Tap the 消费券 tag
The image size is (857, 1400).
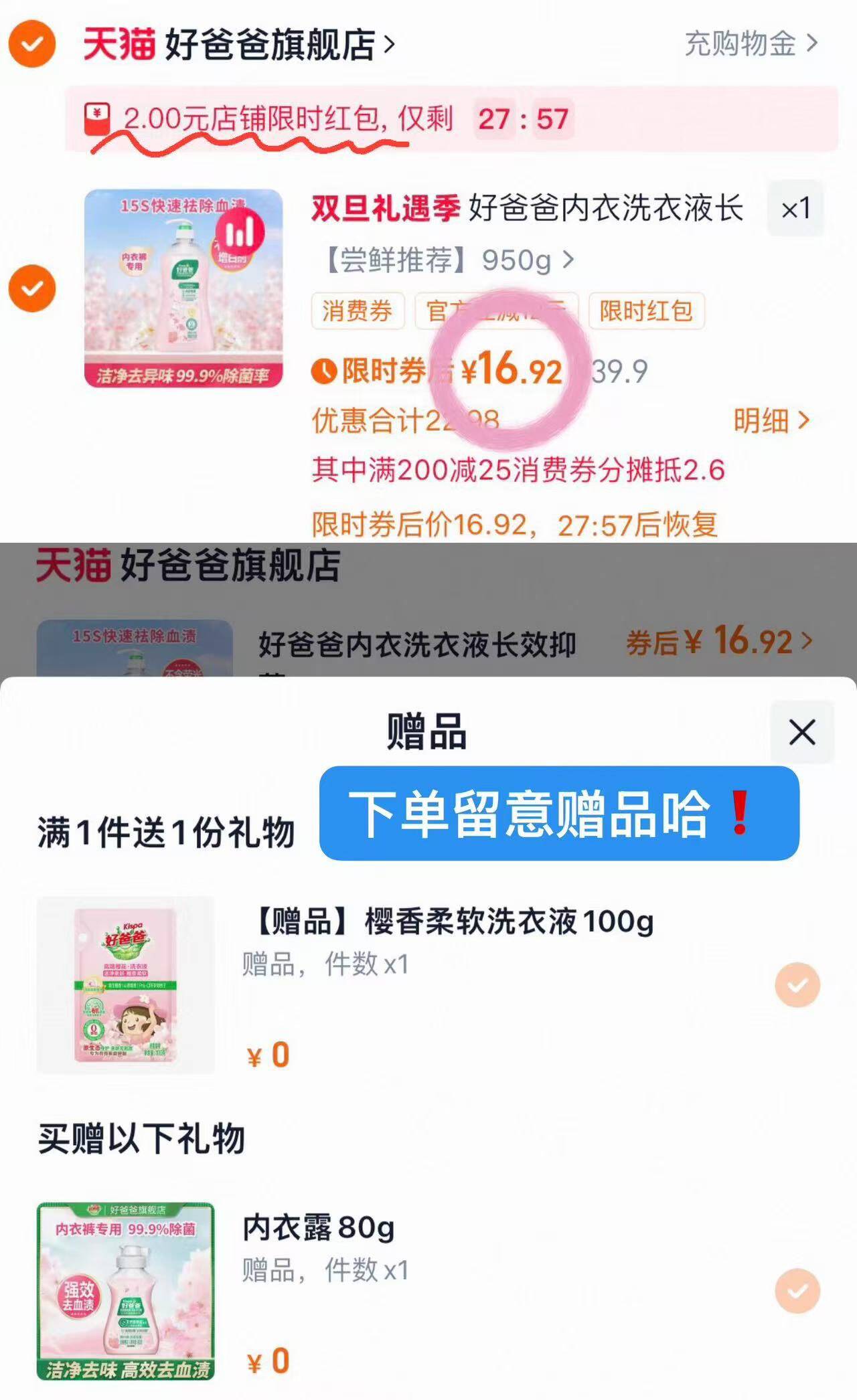[x=358, y=311]
